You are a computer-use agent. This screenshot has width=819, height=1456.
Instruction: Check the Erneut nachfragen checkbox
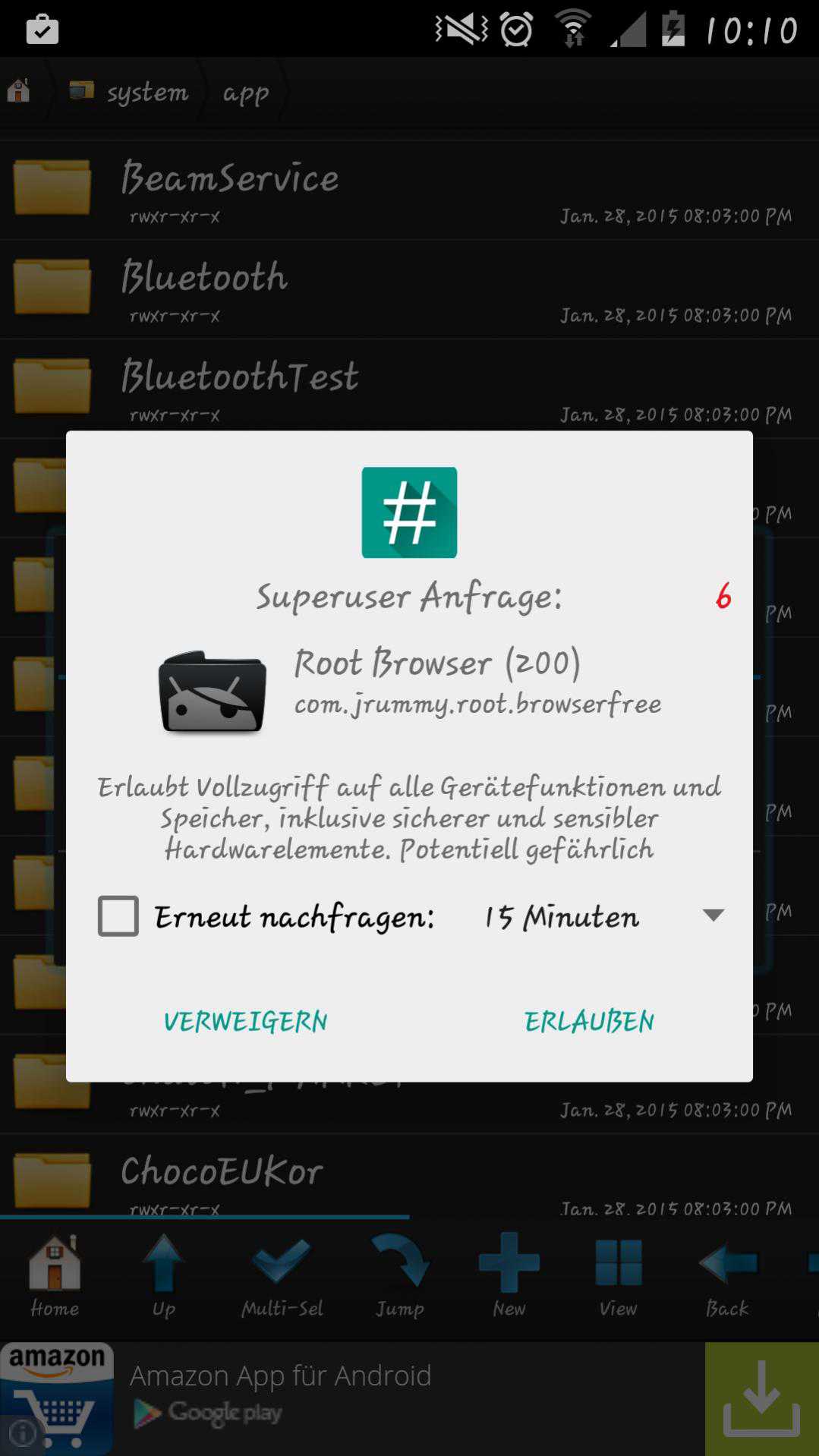click(118, 916)
